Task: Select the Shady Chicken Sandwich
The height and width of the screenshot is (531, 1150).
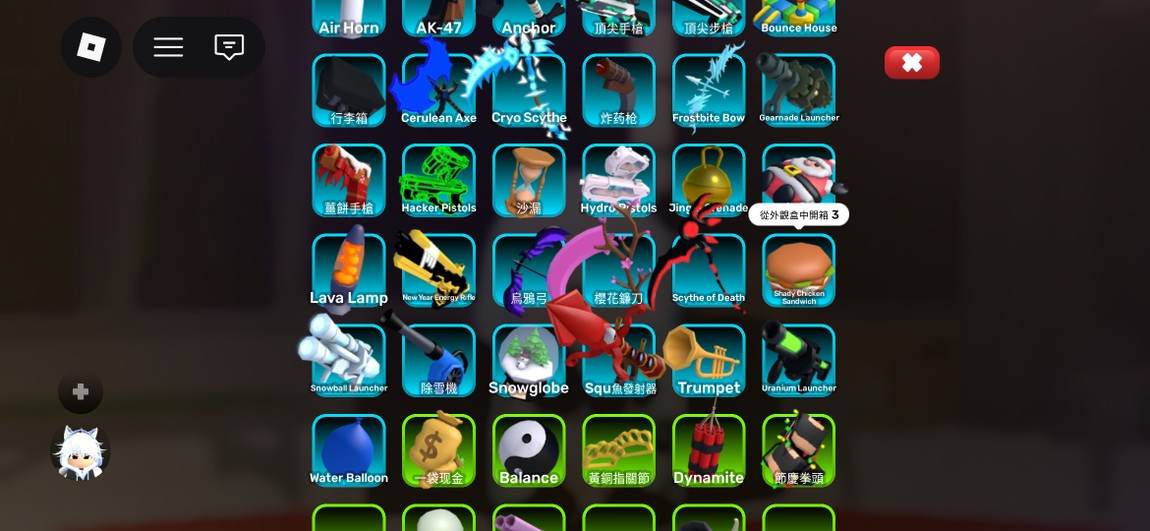Action: (798, 270)
